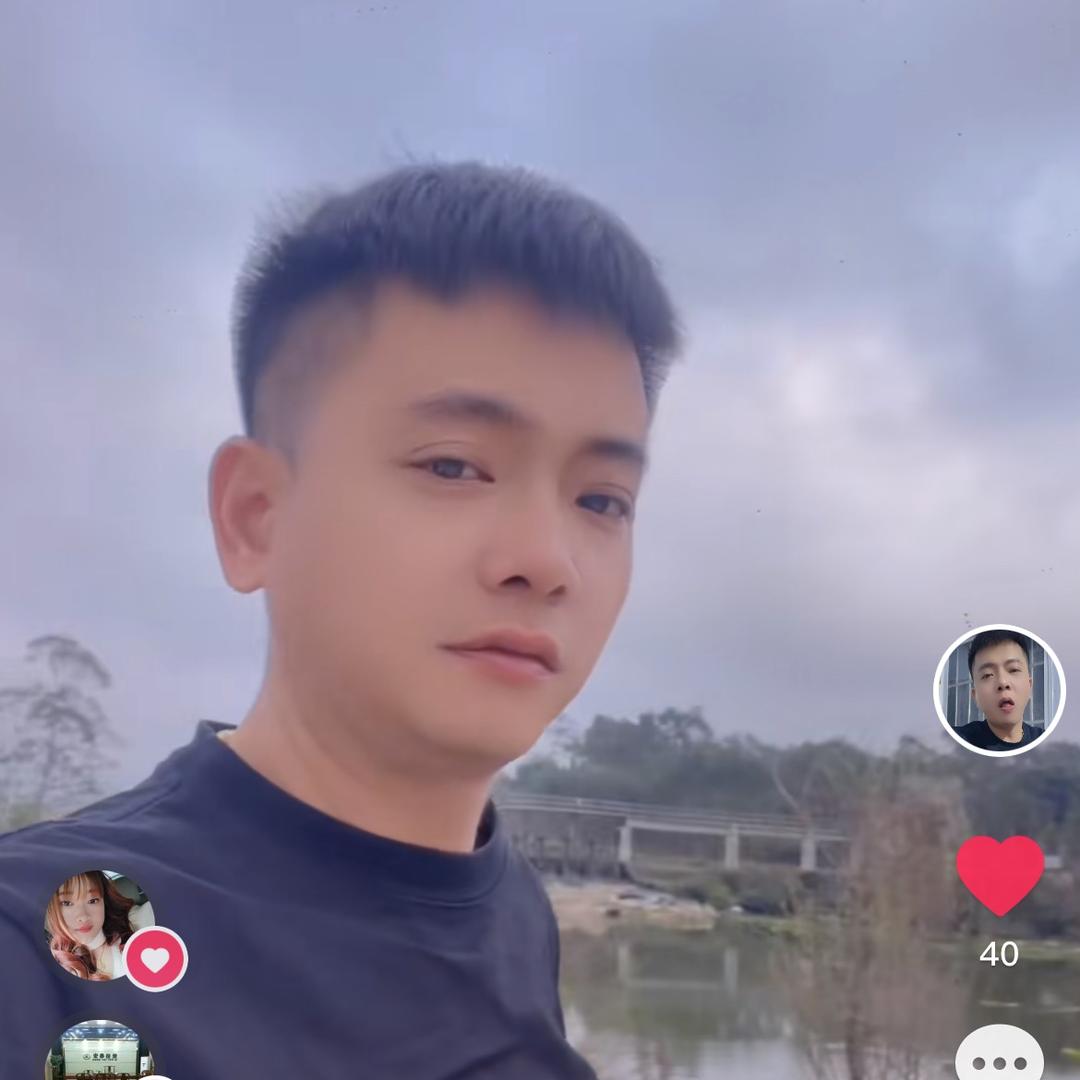
Task: Open the comments speech bubble
Action: tap(999, 1056)
